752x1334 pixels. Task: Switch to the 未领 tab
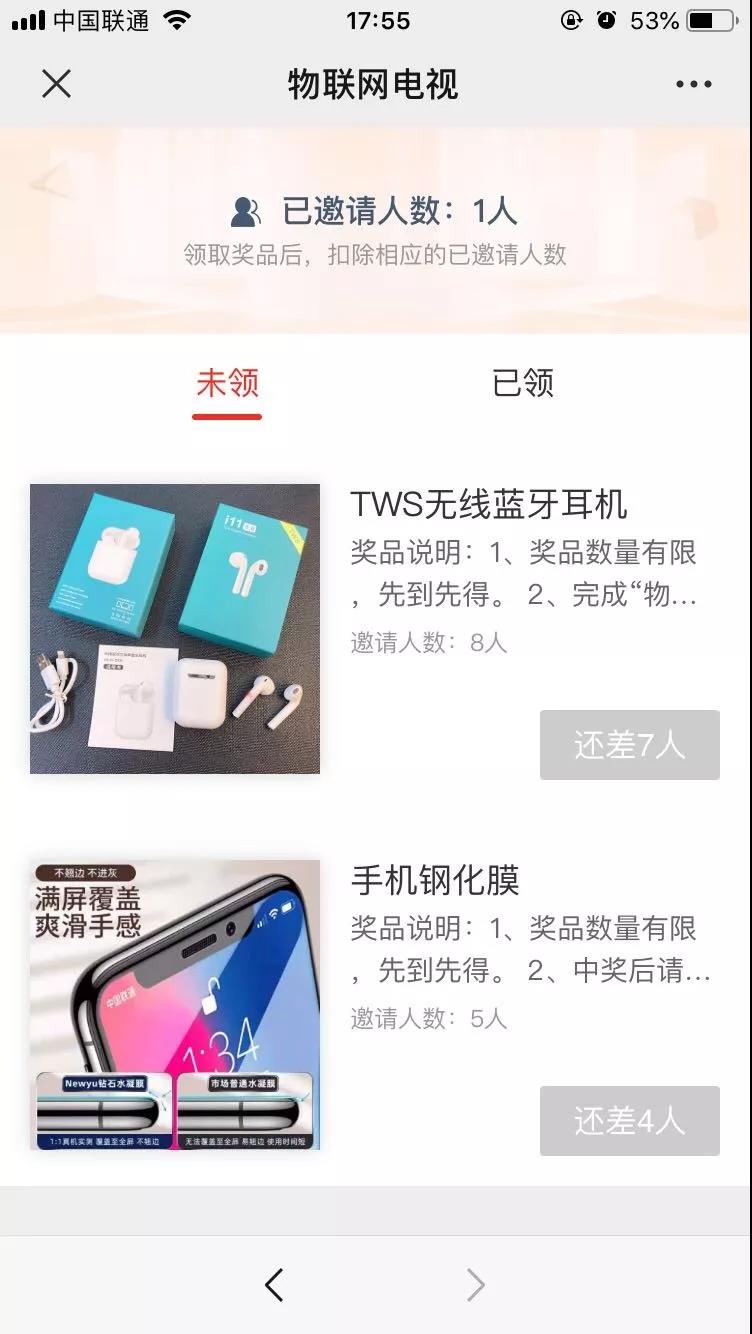pyautogui.click(x=228, y=383)
